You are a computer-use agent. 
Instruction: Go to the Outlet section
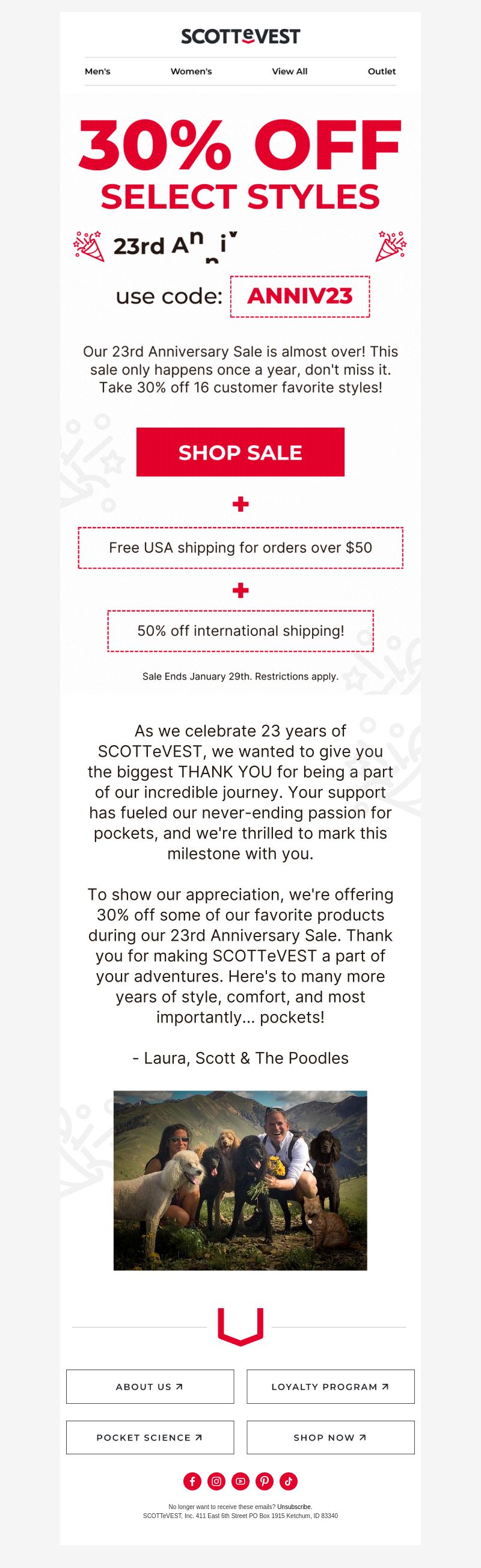click(x=381, y=71)
